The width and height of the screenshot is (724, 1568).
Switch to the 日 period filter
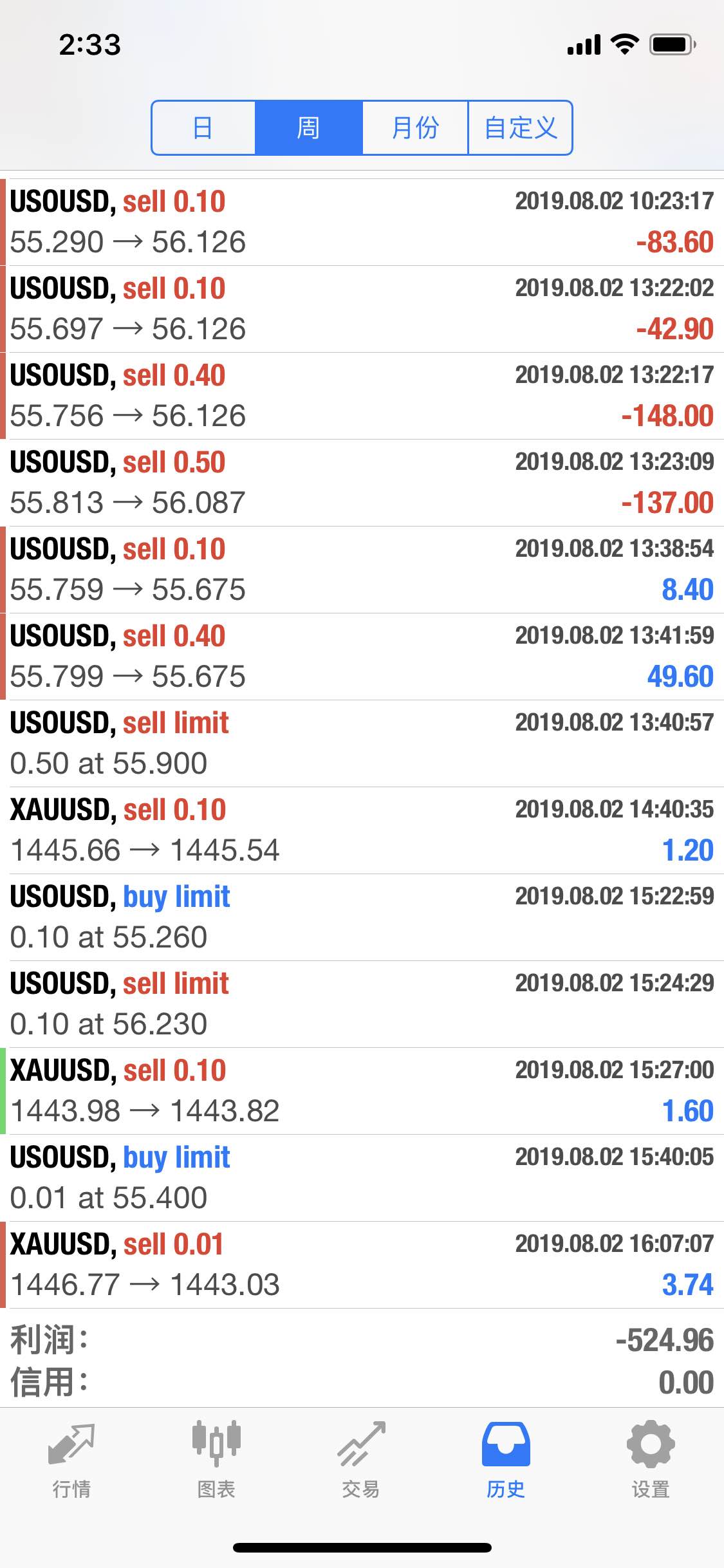point(203,127)
